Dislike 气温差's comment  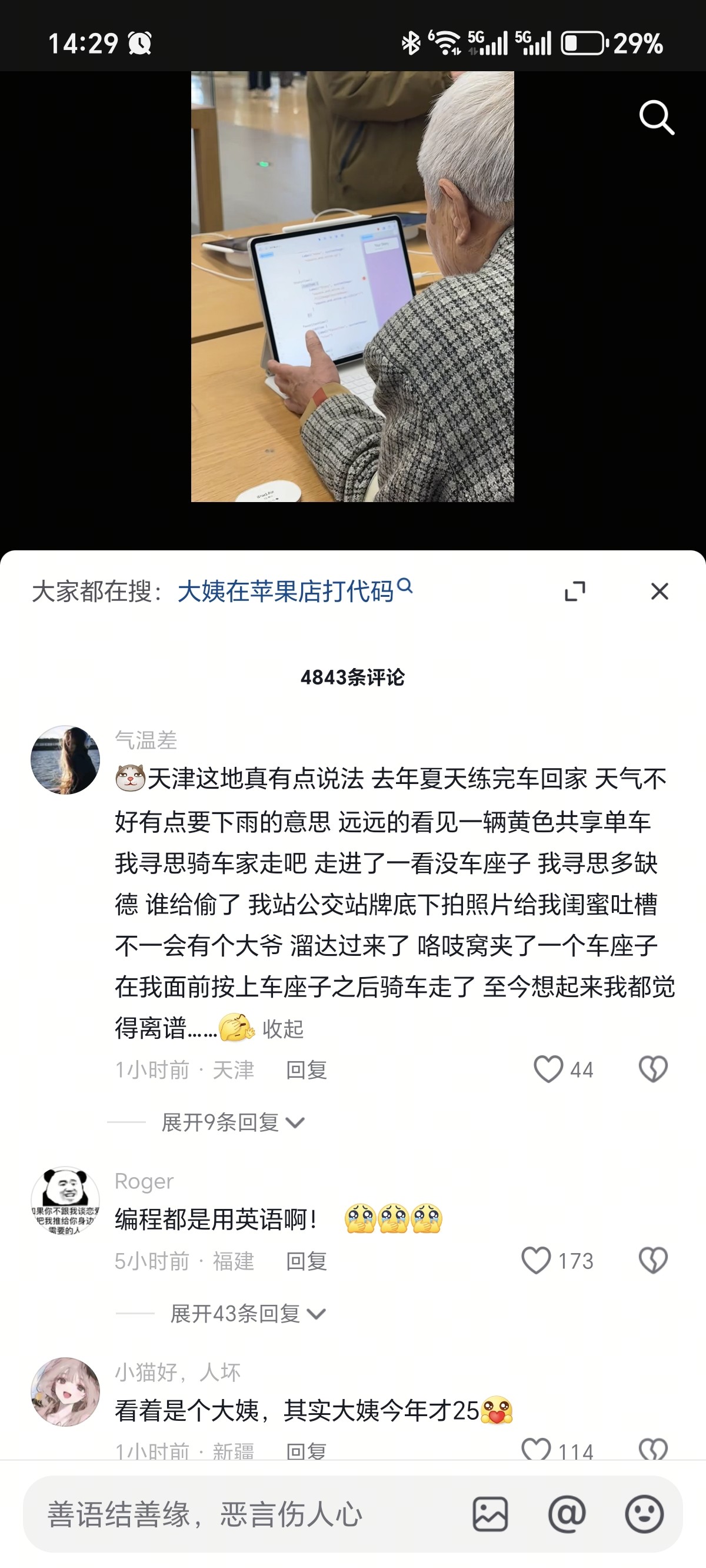653,1069
